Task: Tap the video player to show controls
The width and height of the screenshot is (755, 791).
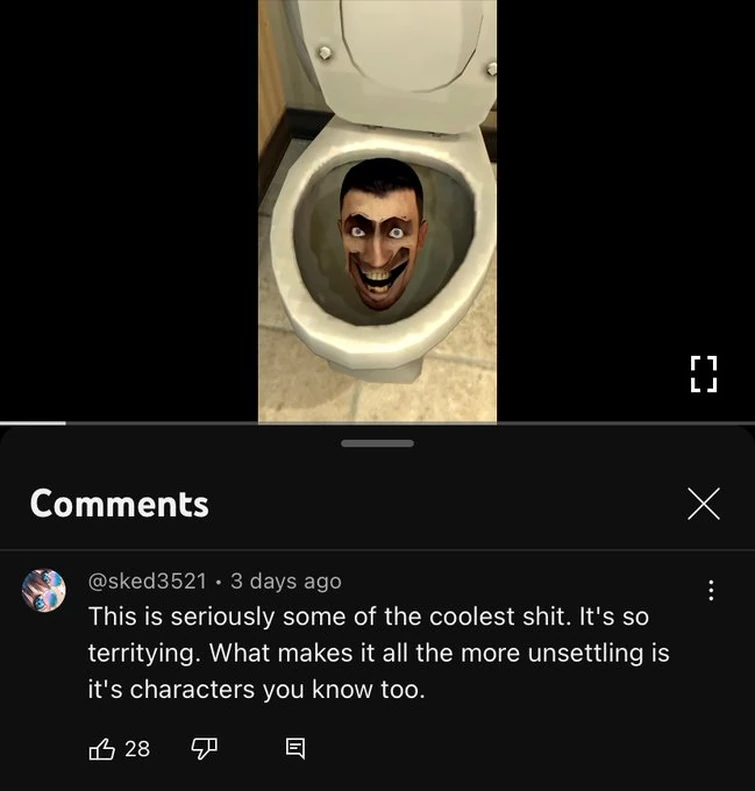Action: pos(377,210)
